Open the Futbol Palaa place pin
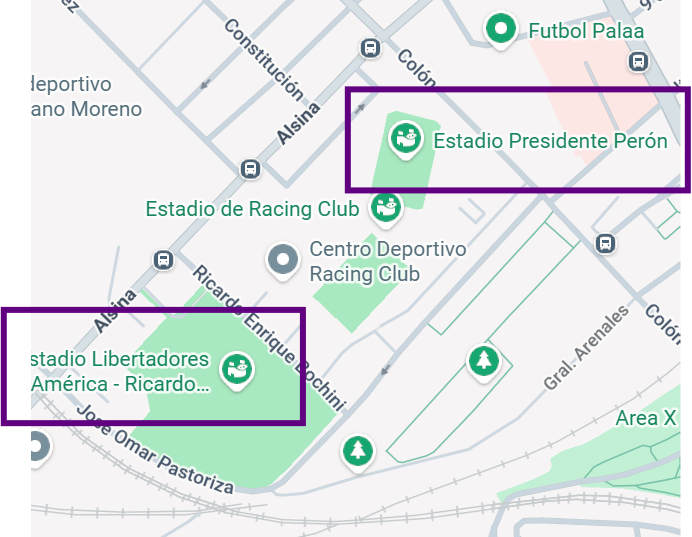692x537 pixels. click(x=500, y=29)
